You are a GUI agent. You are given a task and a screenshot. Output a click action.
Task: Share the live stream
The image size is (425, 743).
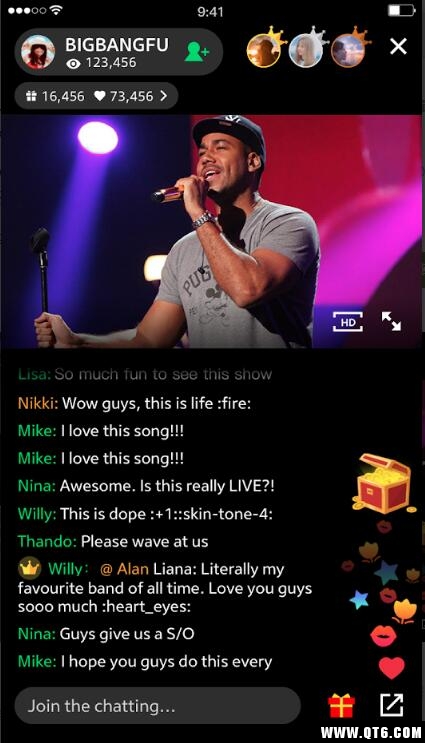pyautogui.click(x=392, y=705)
